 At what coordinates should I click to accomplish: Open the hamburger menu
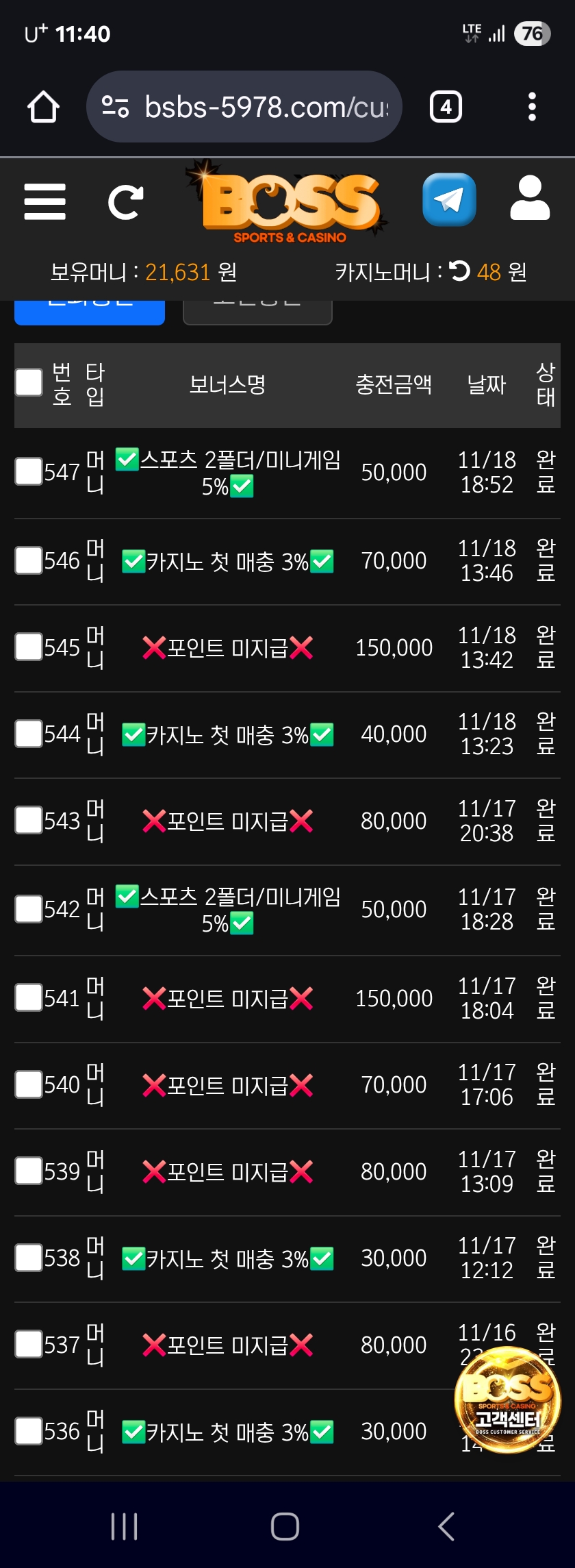44,202
